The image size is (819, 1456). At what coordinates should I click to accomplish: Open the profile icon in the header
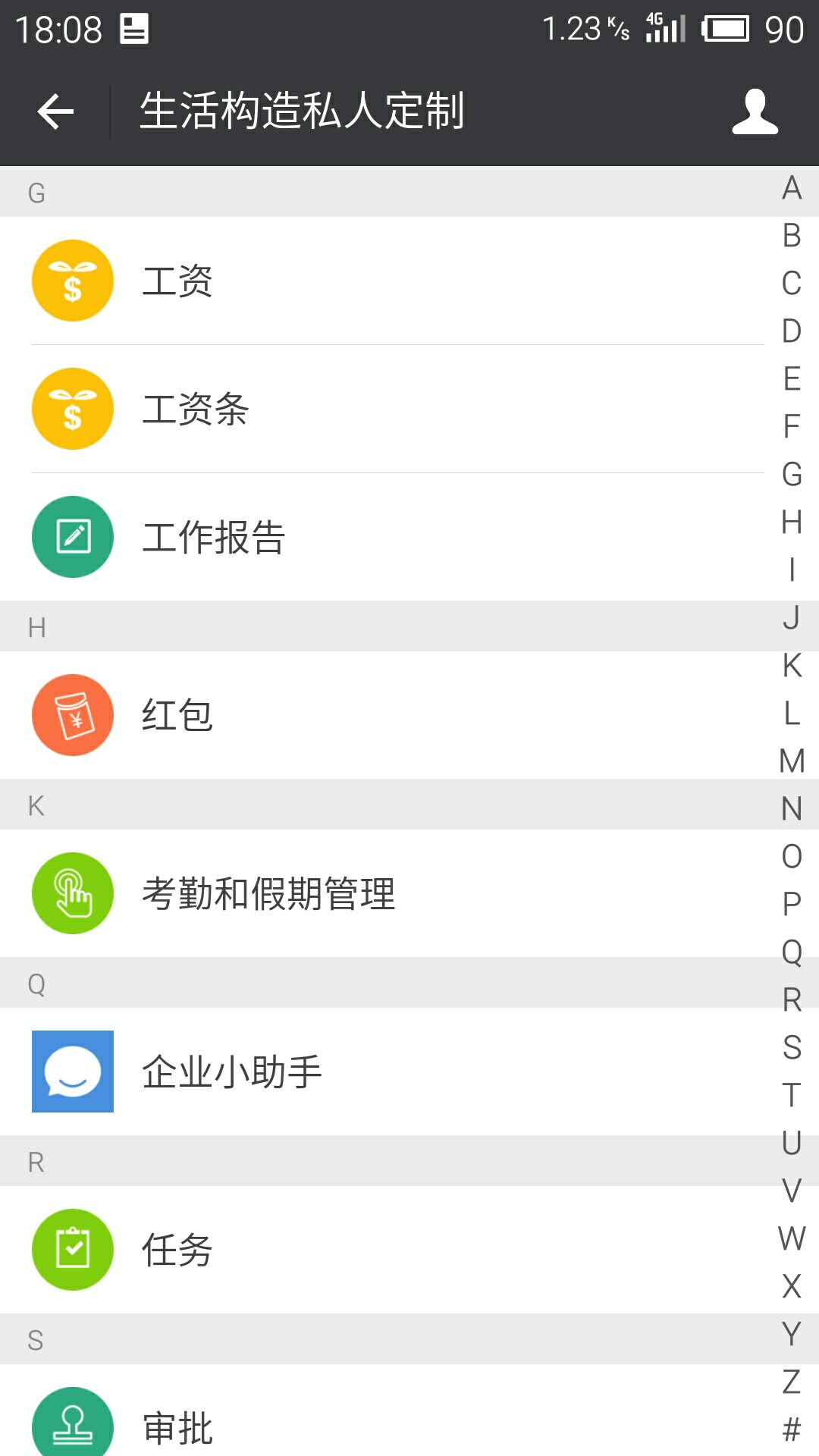[x=755, y=111]
